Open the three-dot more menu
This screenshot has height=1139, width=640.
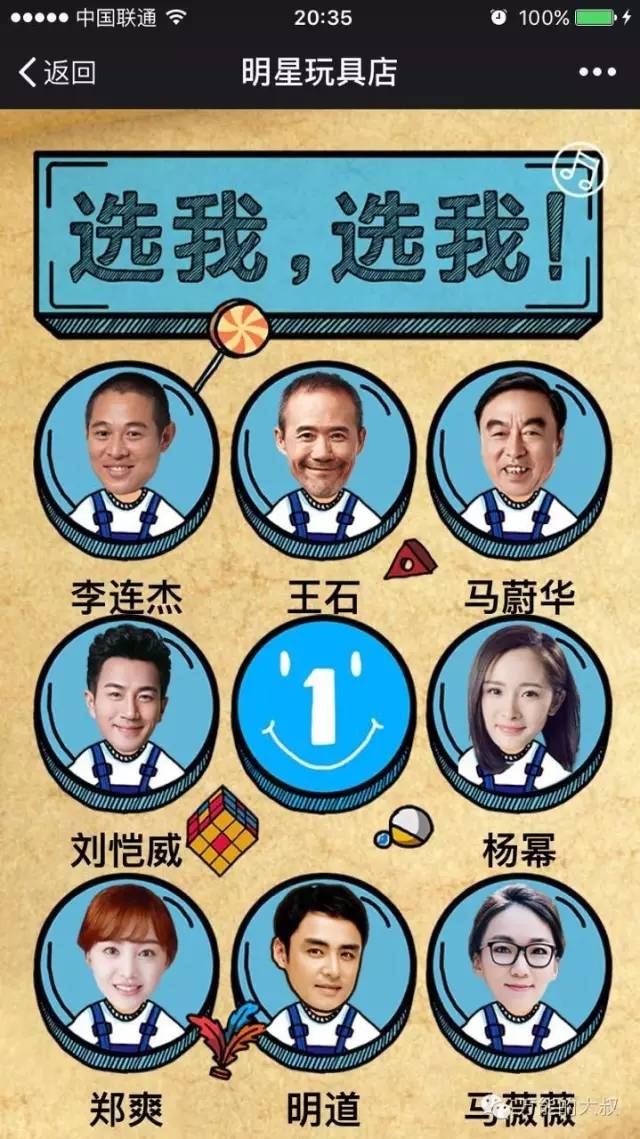[x=597, y=72]
